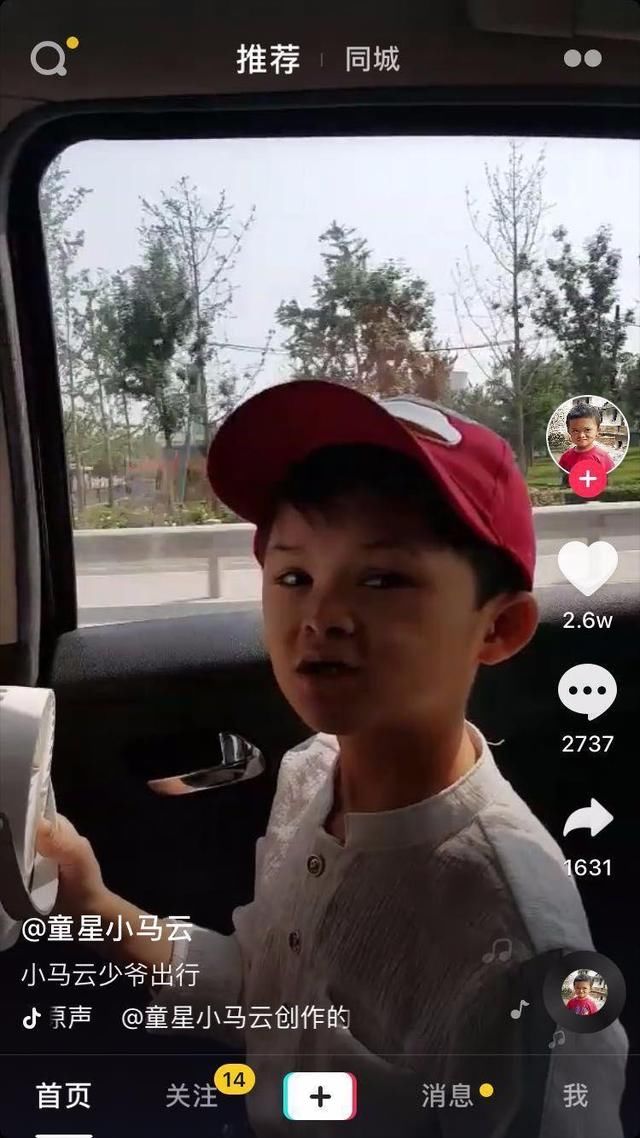This screenshot has height=1138, width=640.
Task: Share this video via the arrow icon
Action: coord(587,819)
